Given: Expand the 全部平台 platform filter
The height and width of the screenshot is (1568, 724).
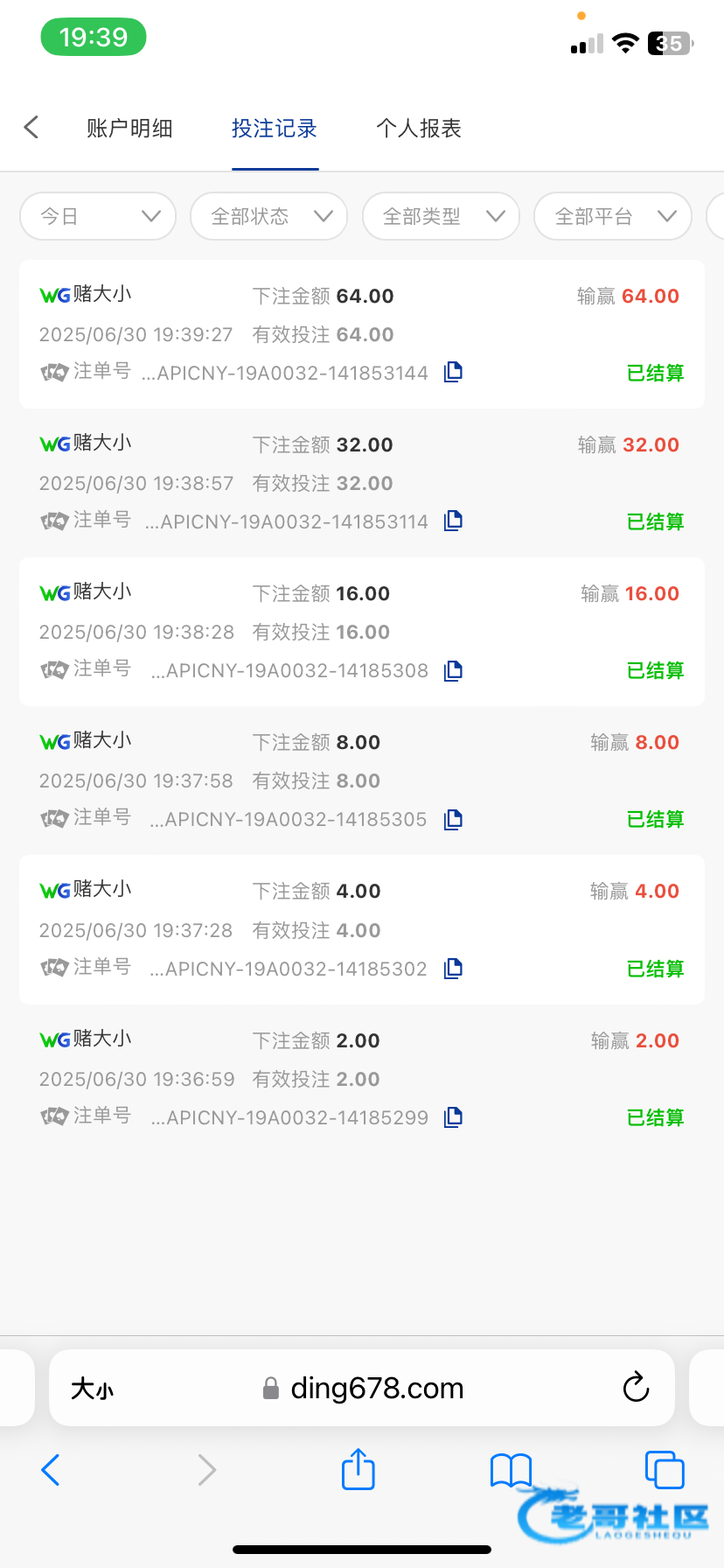Looking at the screenshot, I should pyautogui.click(x=612, y=216).
